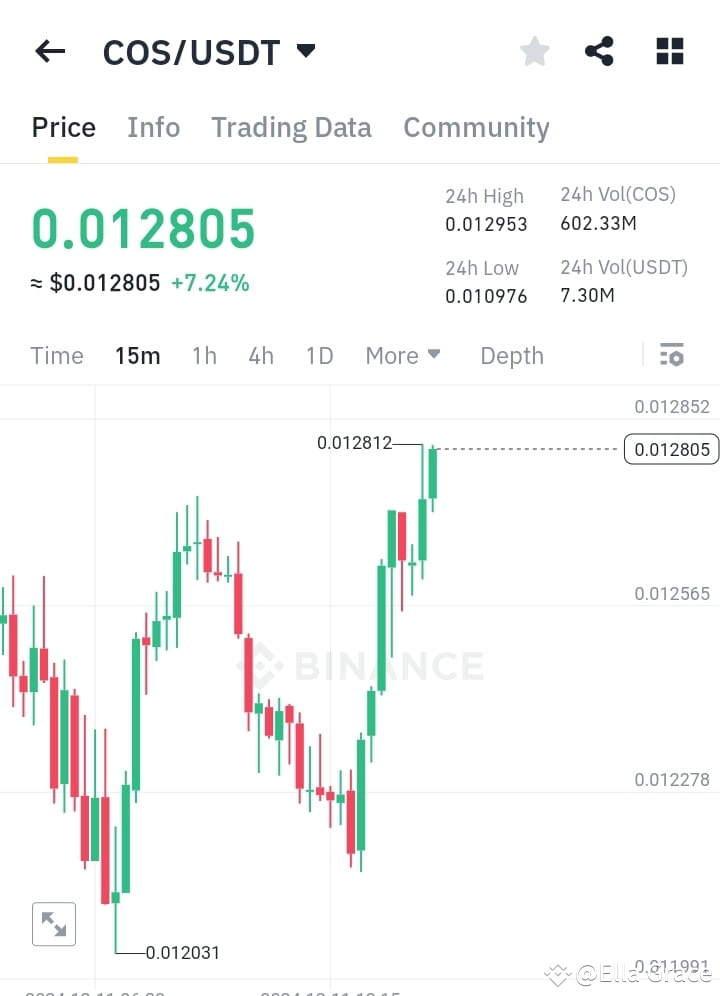Open the markets grid icon
Screen dimensions: 720x996
pyautogui.click(x=669, y=50)
